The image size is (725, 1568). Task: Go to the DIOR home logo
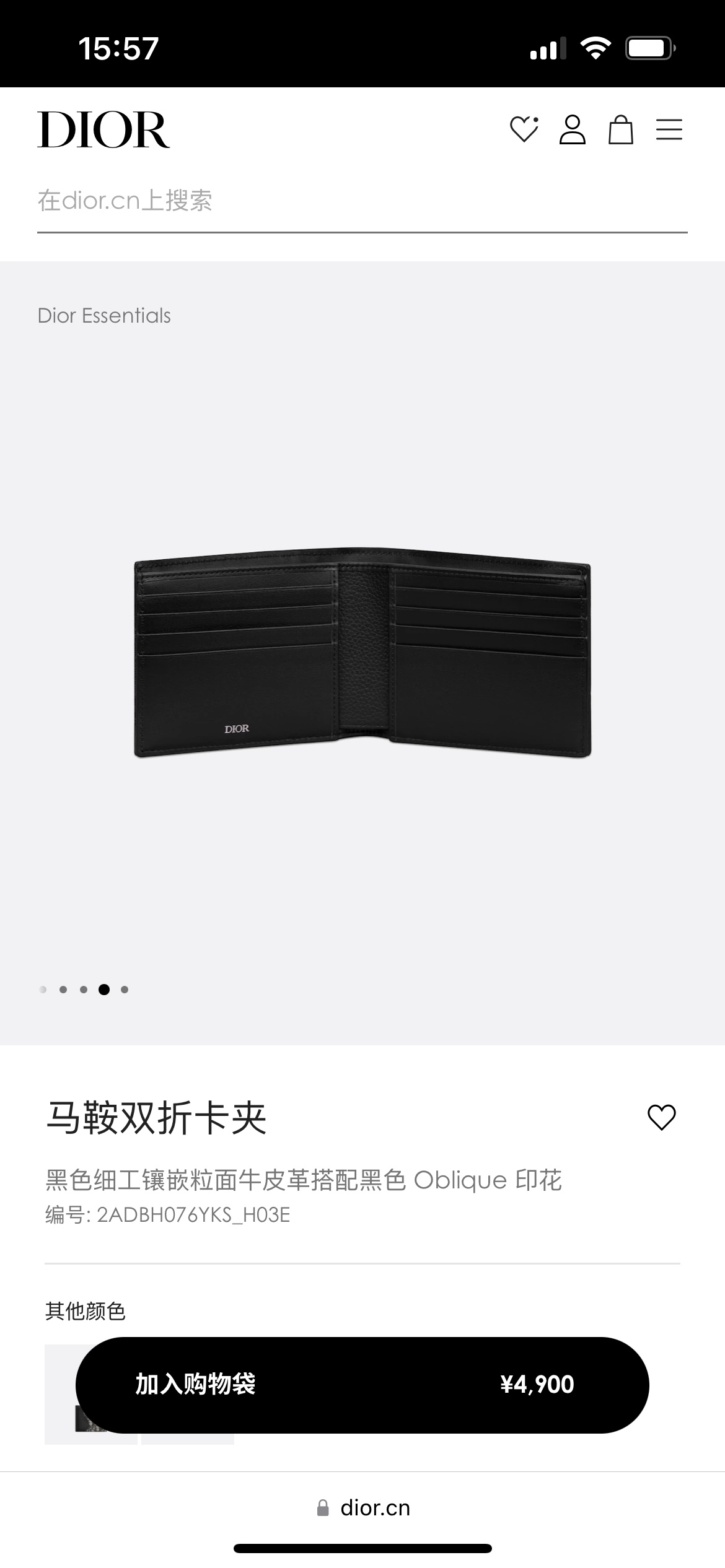(103, 130)
